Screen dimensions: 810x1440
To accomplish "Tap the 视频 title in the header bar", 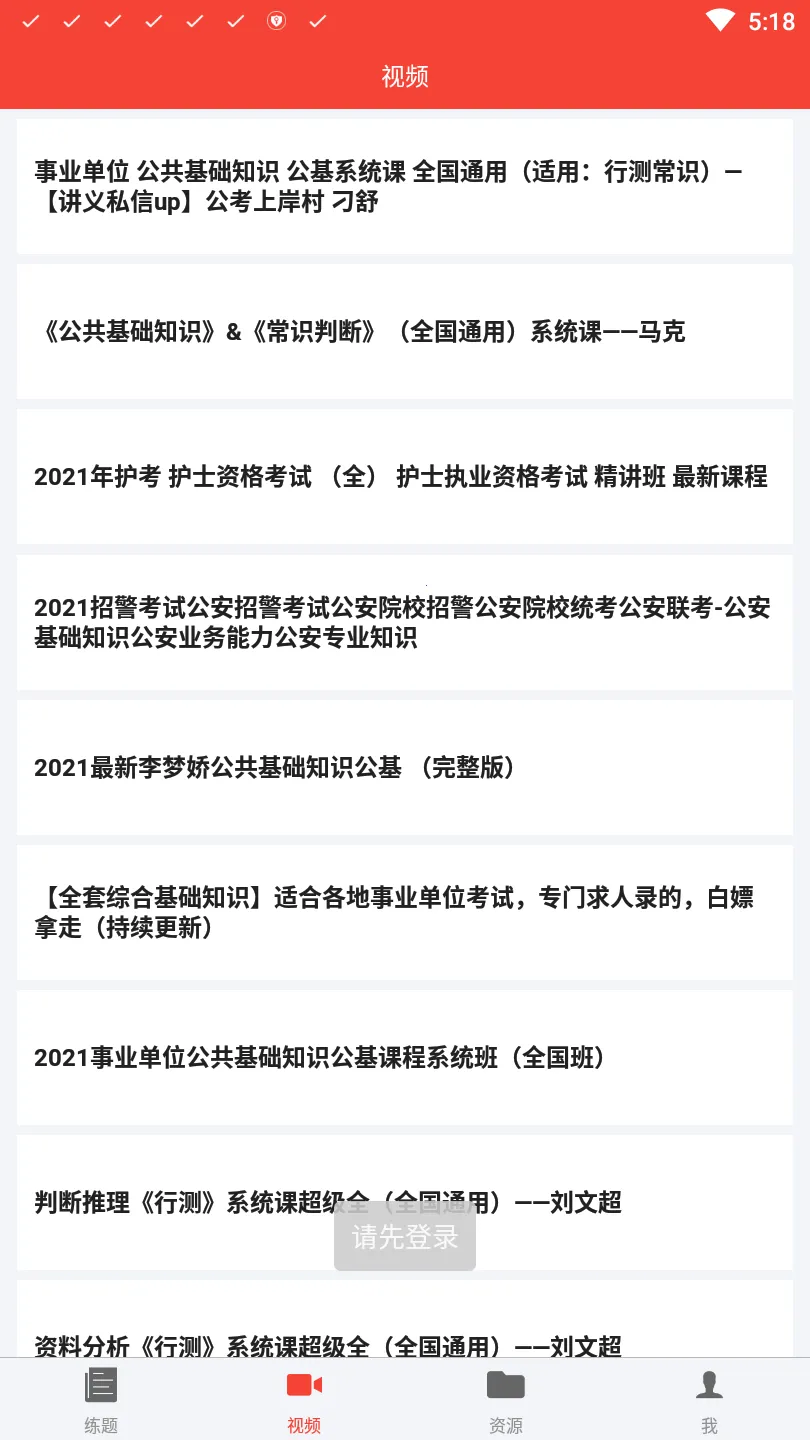I will tap(404, 77).
